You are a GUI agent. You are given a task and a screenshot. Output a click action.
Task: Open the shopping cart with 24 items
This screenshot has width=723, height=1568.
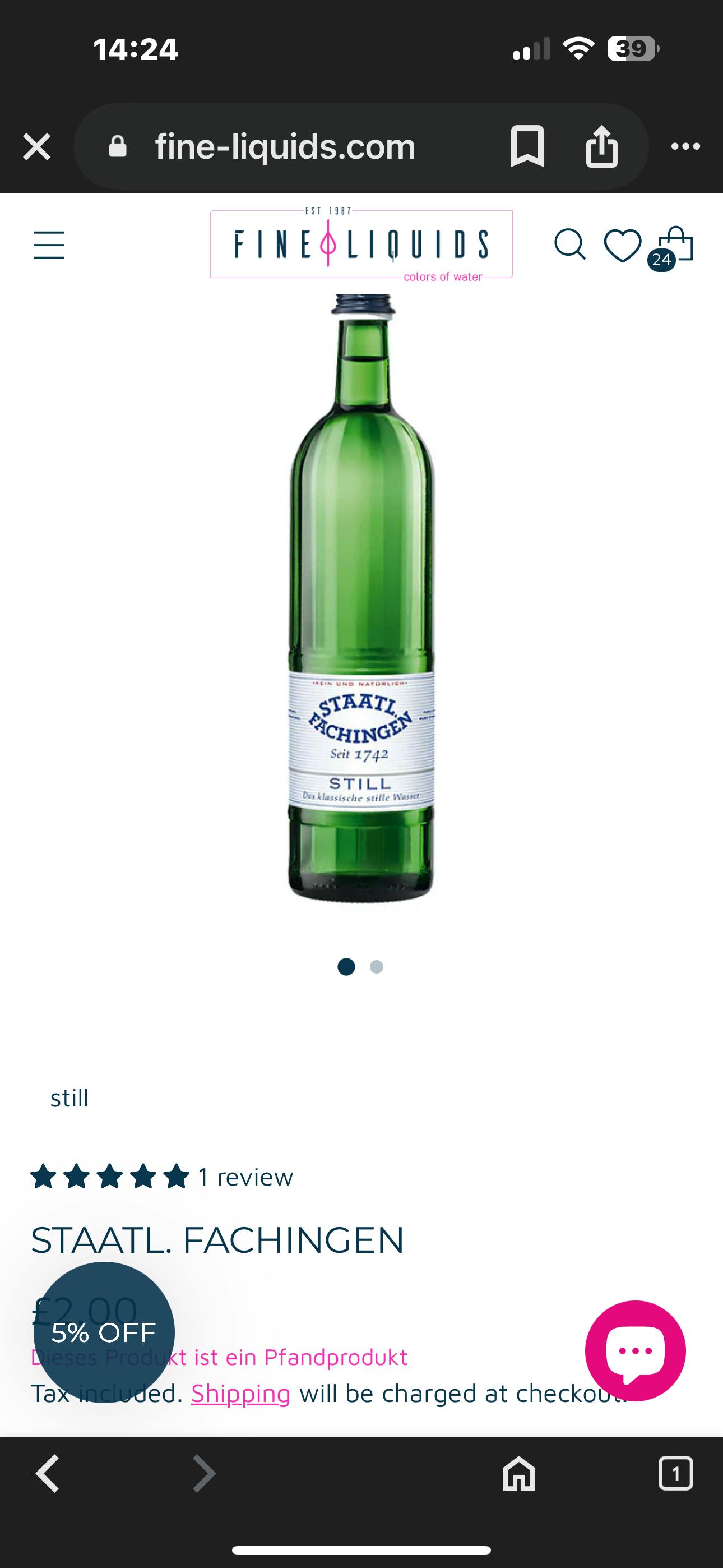(675, 245)
